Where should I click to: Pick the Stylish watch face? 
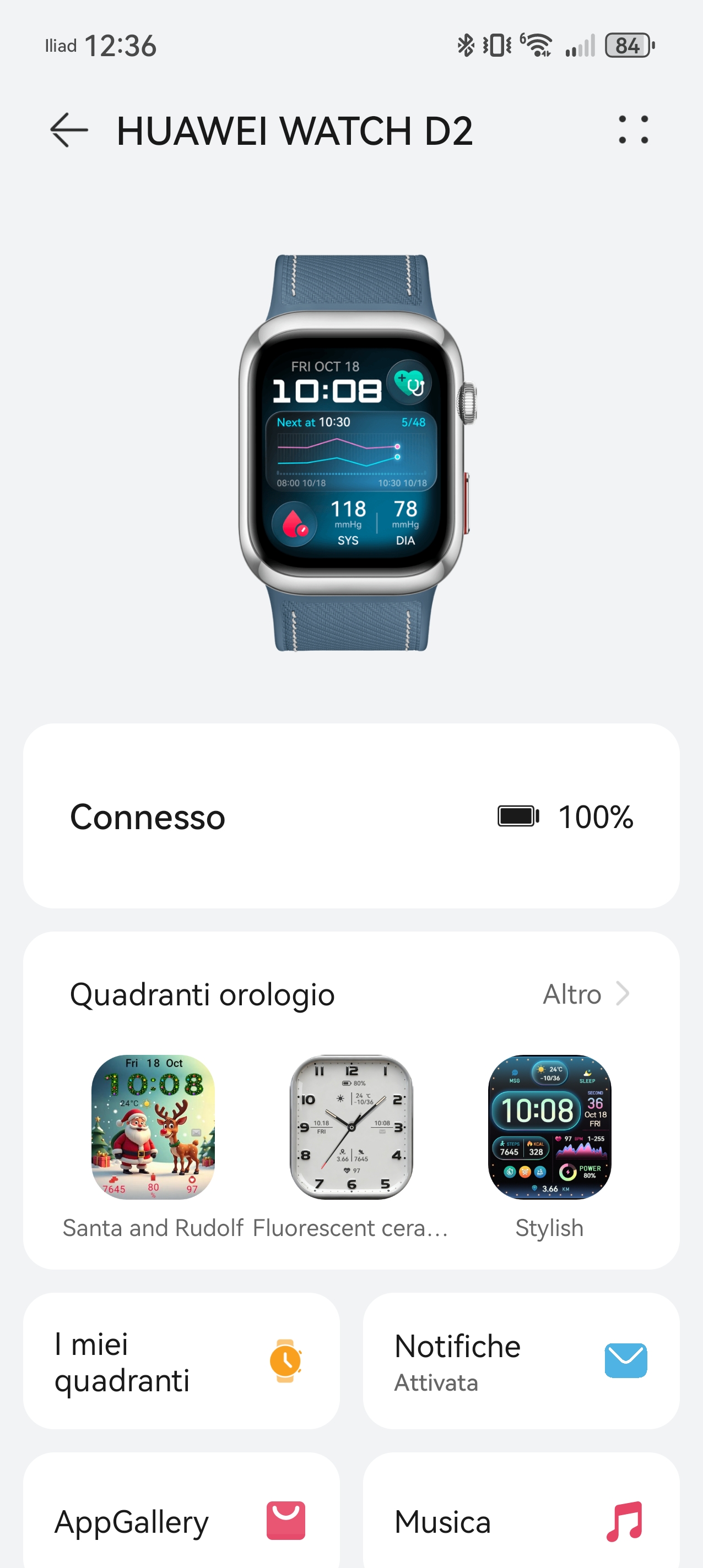pyautogui.click(x=549, y=1126)
